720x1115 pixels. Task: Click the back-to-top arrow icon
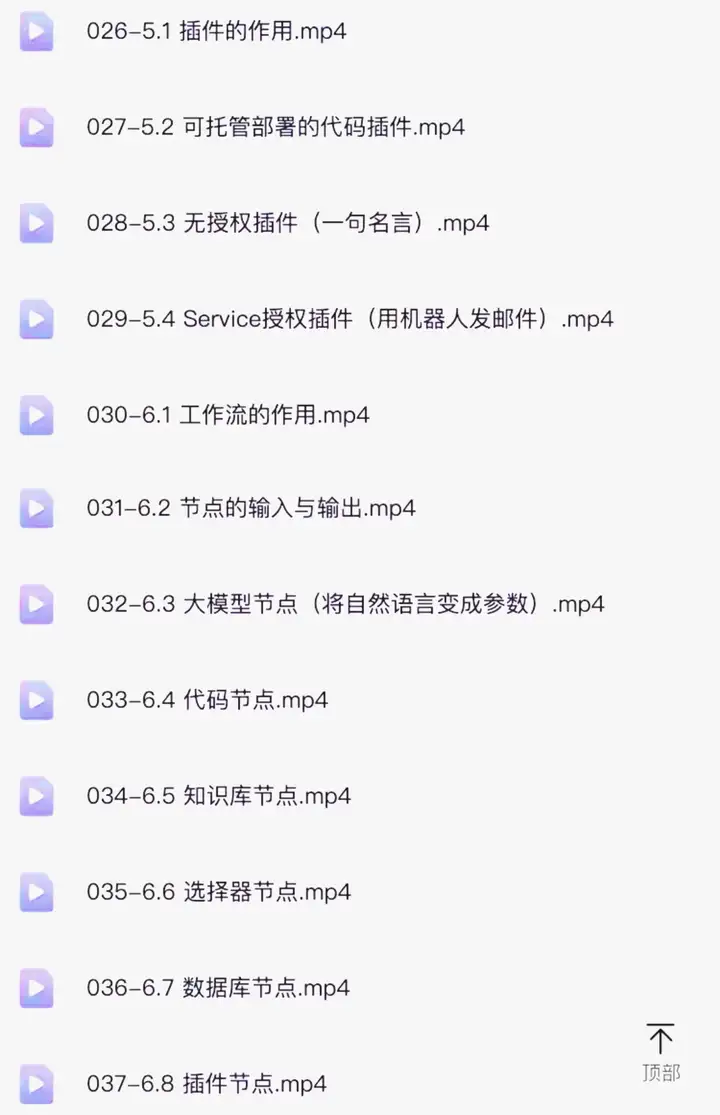point(659,1040)
